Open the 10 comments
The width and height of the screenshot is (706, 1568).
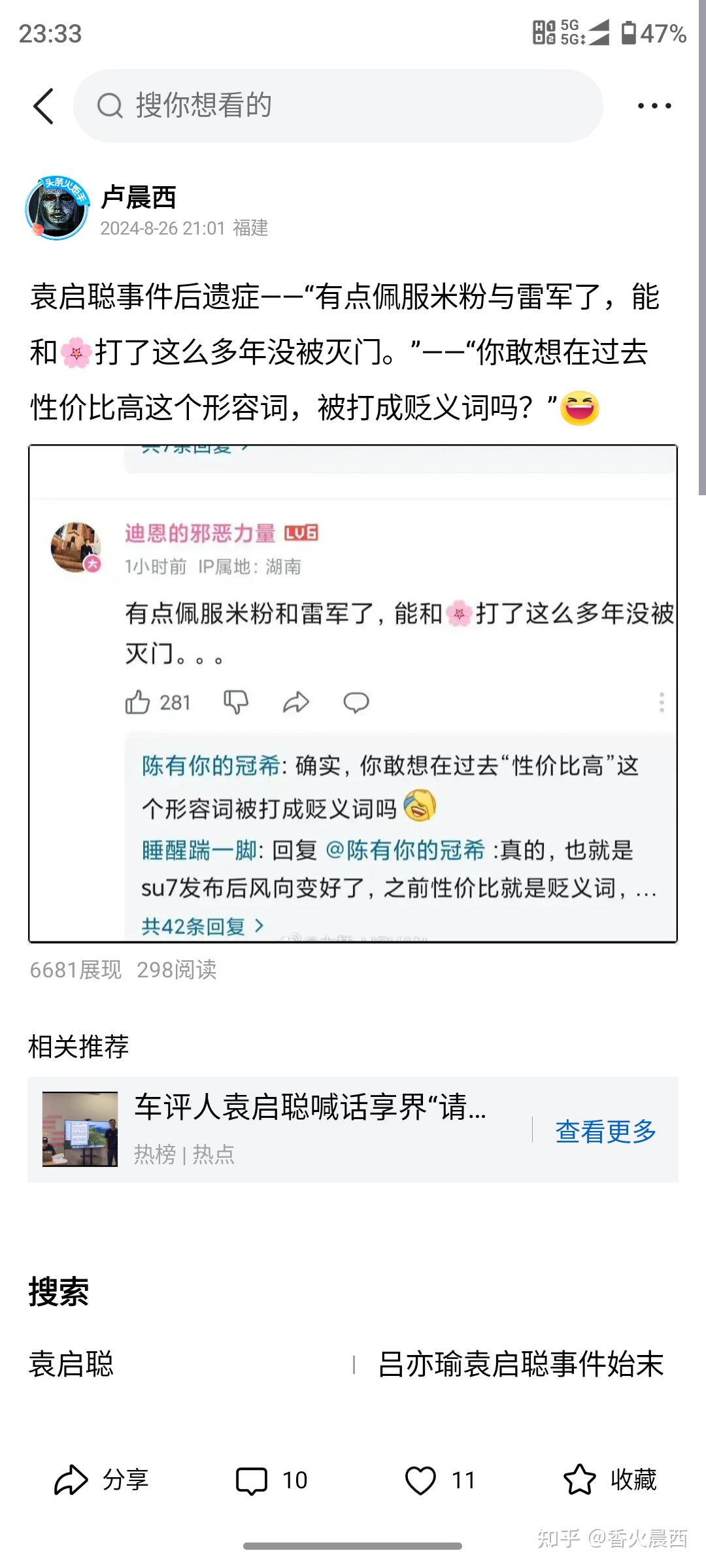tap(271, 1480)
